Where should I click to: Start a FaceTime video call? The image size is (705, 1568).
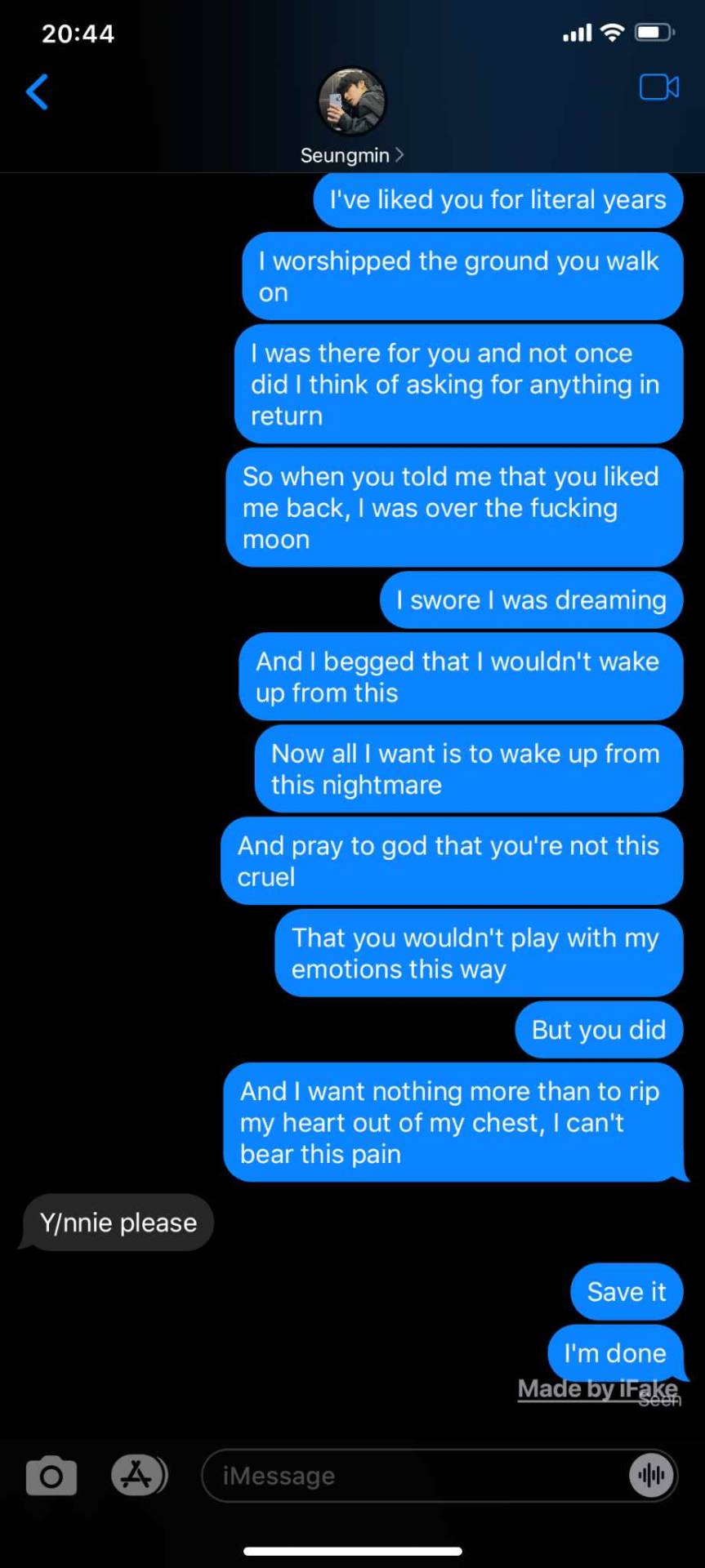(658, 87)
